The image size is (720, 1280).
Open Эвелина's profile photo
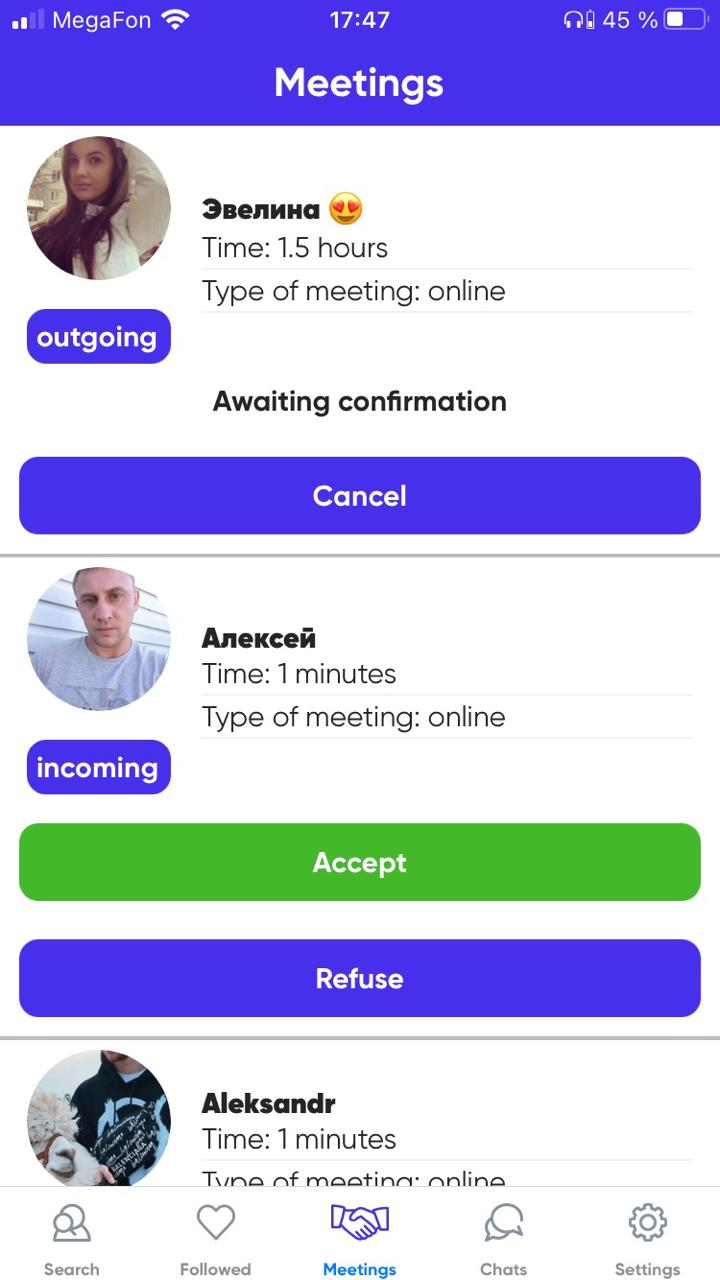pyautogui.click(x=99, y=208)
